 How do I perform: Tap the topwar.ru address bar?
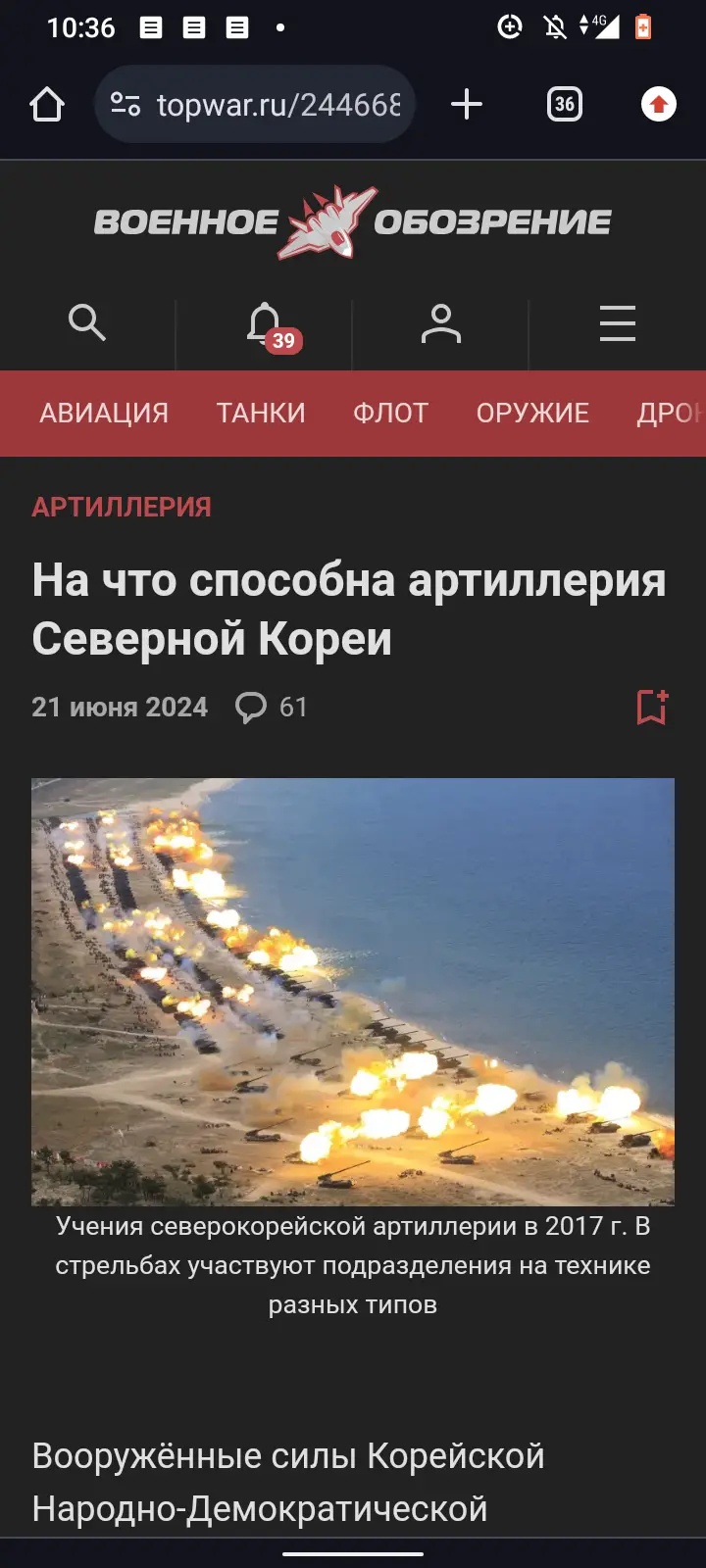[x=255, y=104]
